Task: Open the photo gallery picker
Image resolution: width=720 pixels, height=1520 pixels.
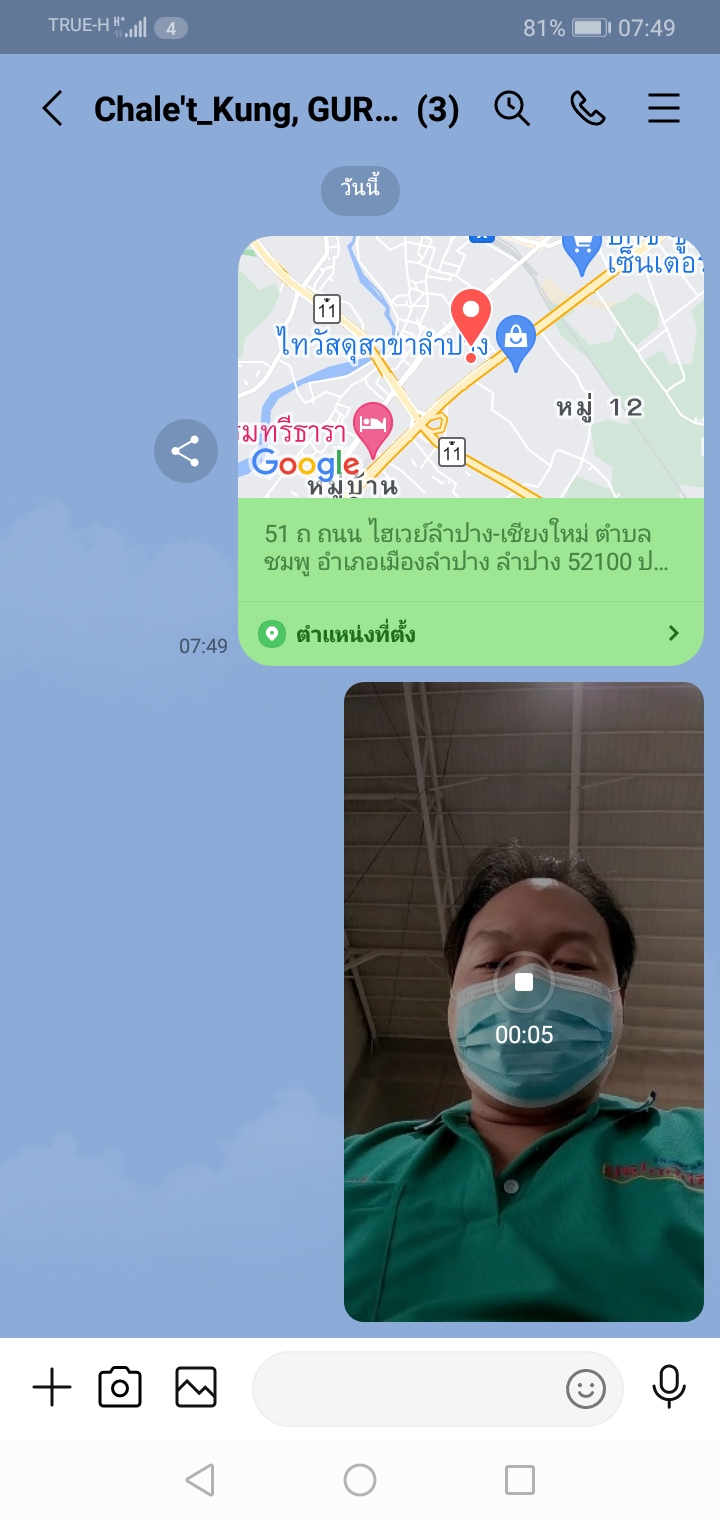Action: pyautogui.click(x=196, y=1388)
